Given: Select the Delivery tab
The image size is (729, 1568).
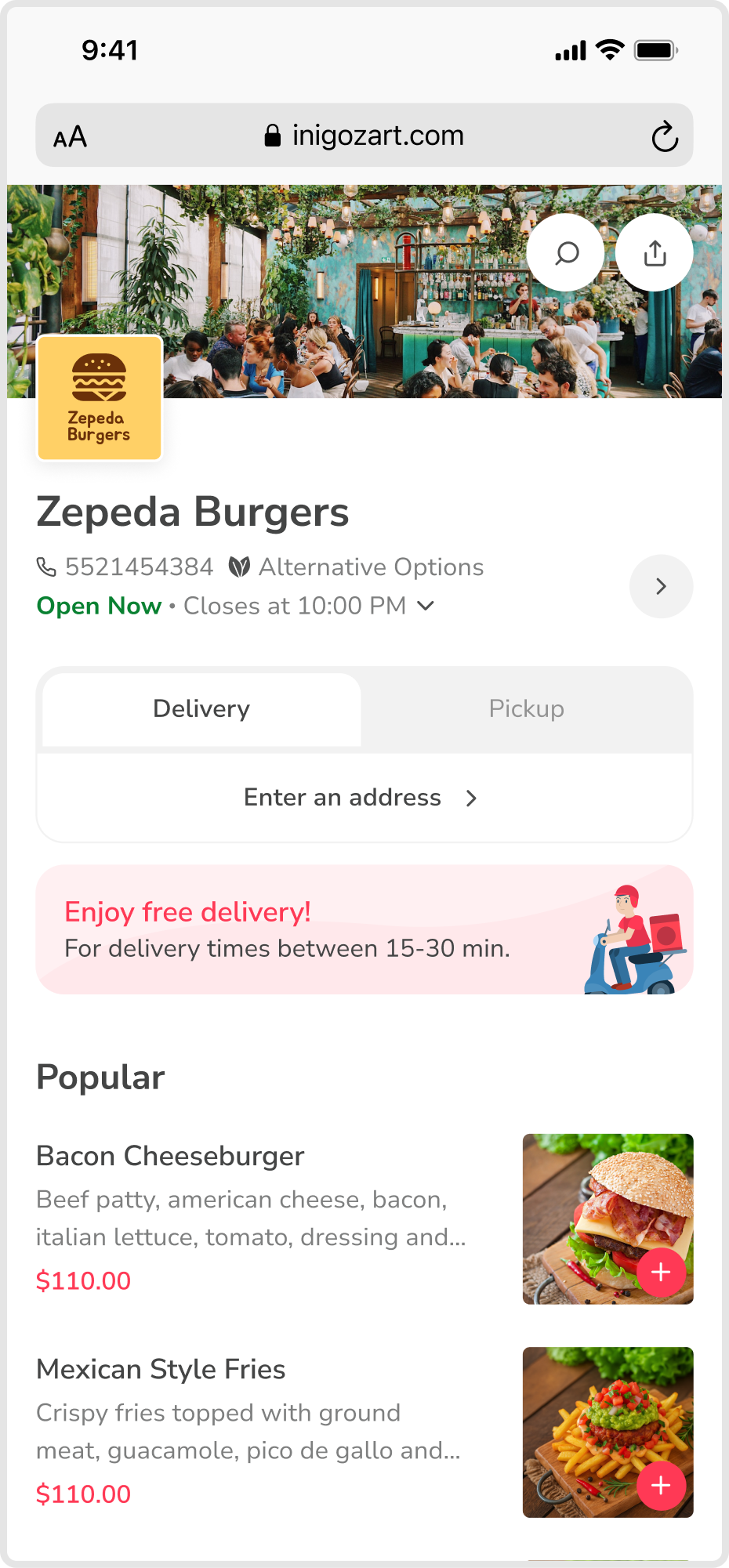Looking at the screenshot, I should coord(201,708).
